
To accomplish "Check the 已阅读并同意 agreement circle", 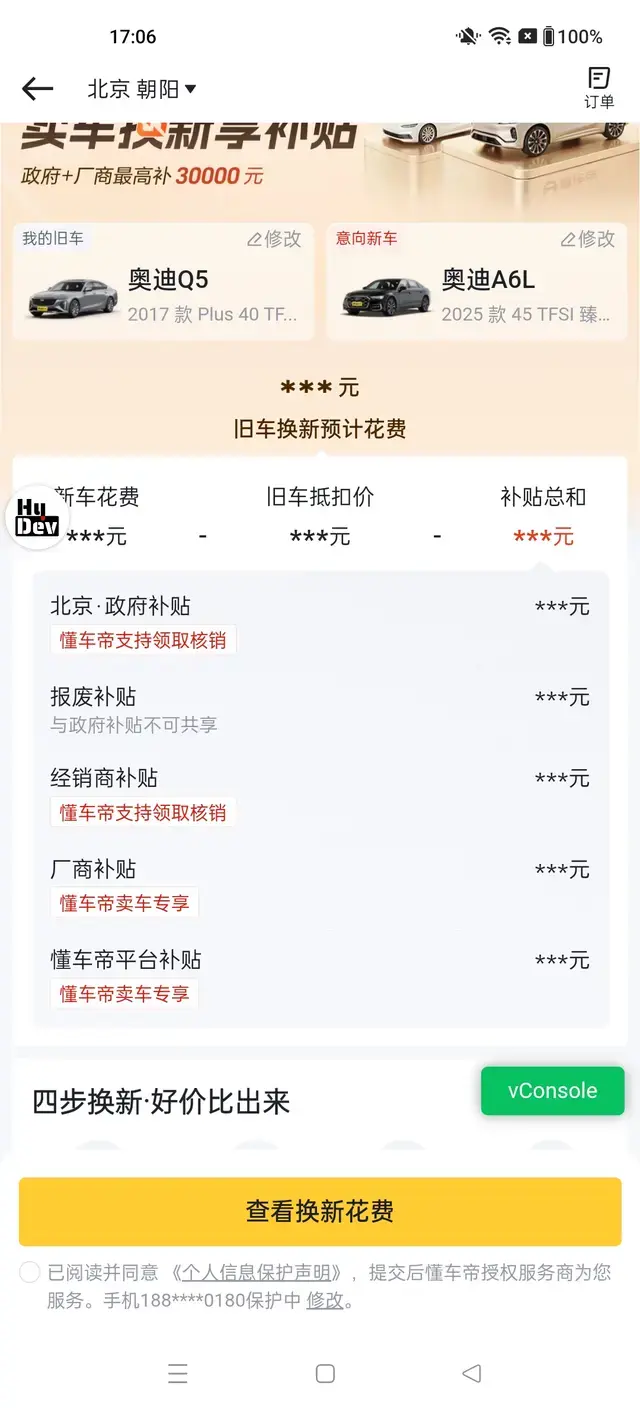I will [30, 1272].
